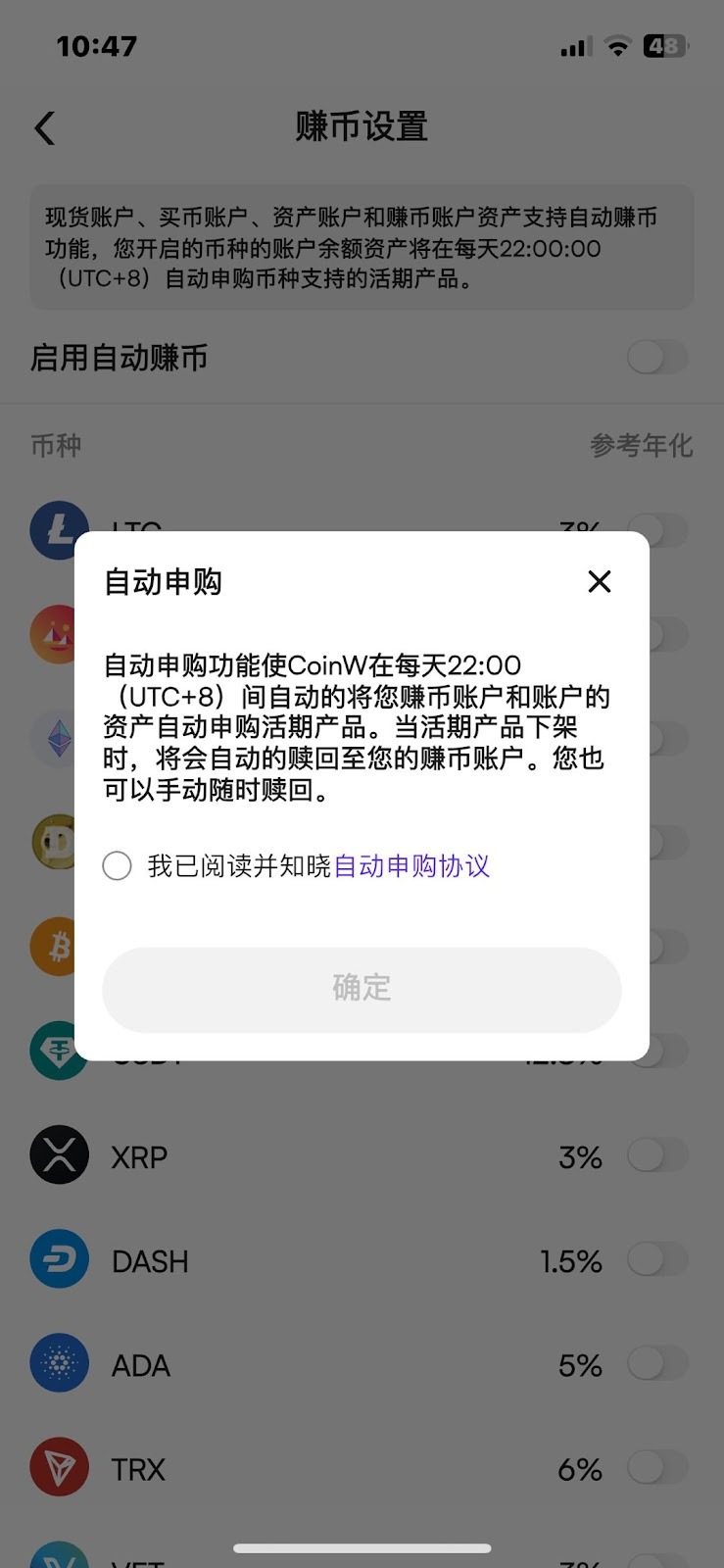Enable auto-earn for DASH
Image resolution: width=724 pixels, height=1568 pixels.
(657, 1259)
